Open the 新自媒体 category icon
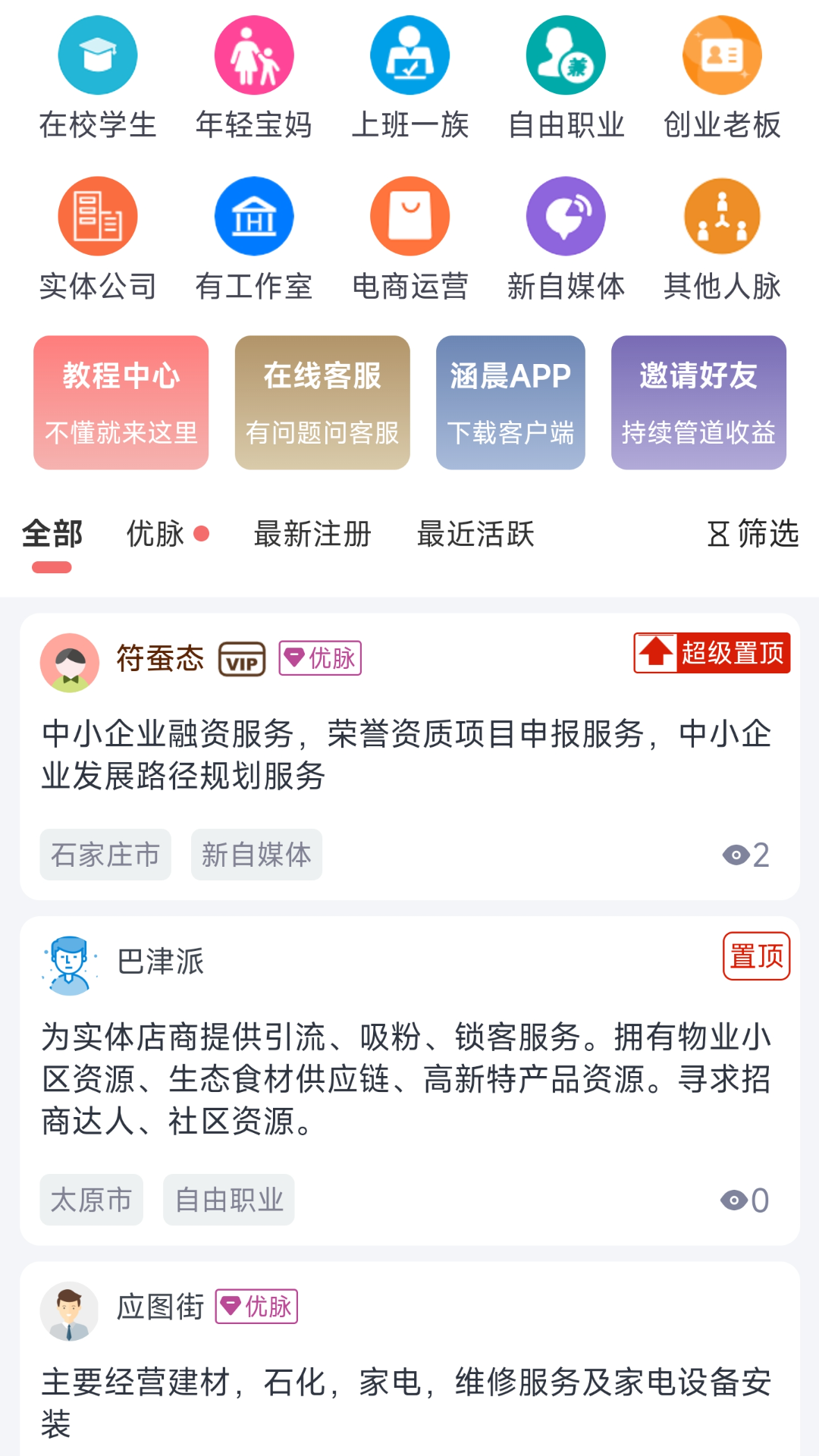The height and width of the screenshot is (1456, 819). 566,217
